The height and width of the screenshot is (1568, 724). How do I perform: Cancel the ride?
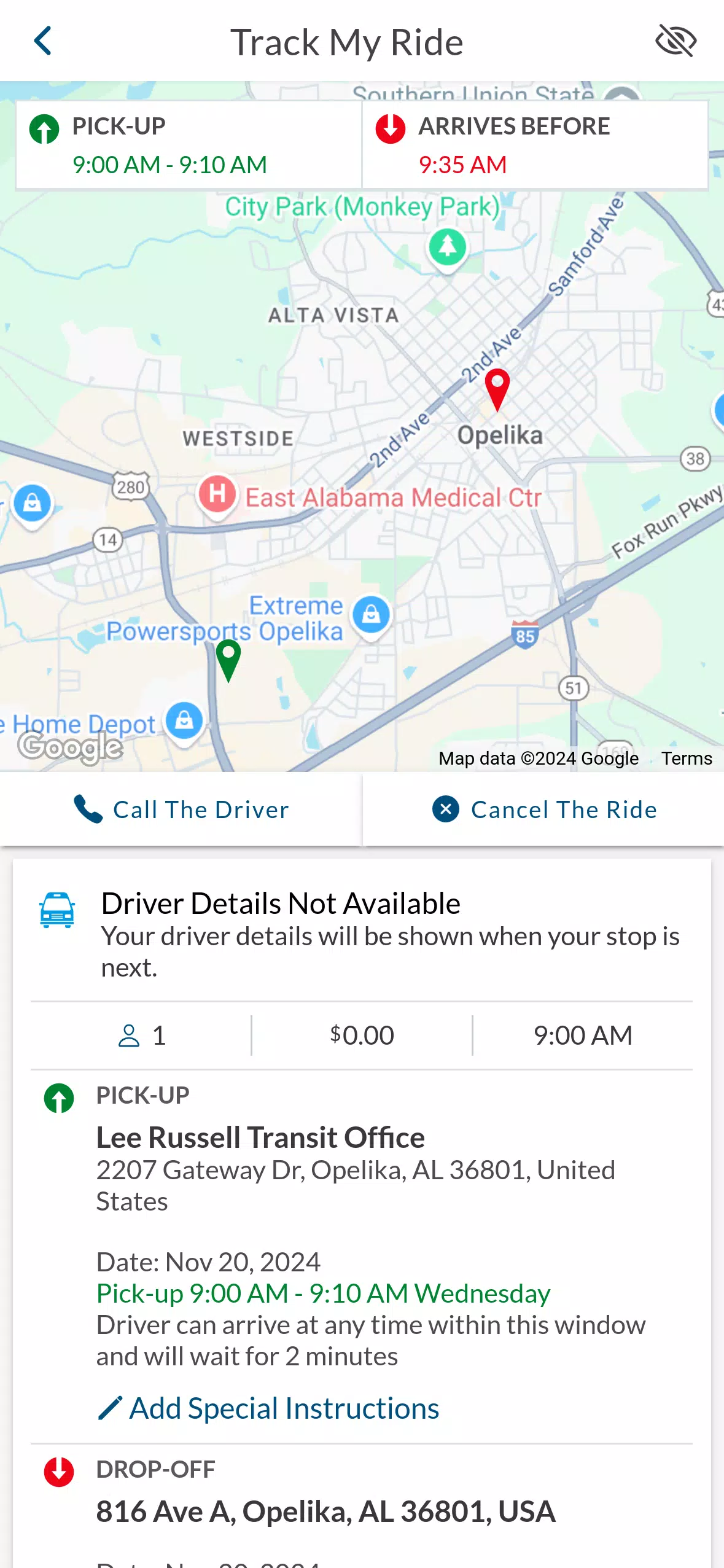[544, 809]
